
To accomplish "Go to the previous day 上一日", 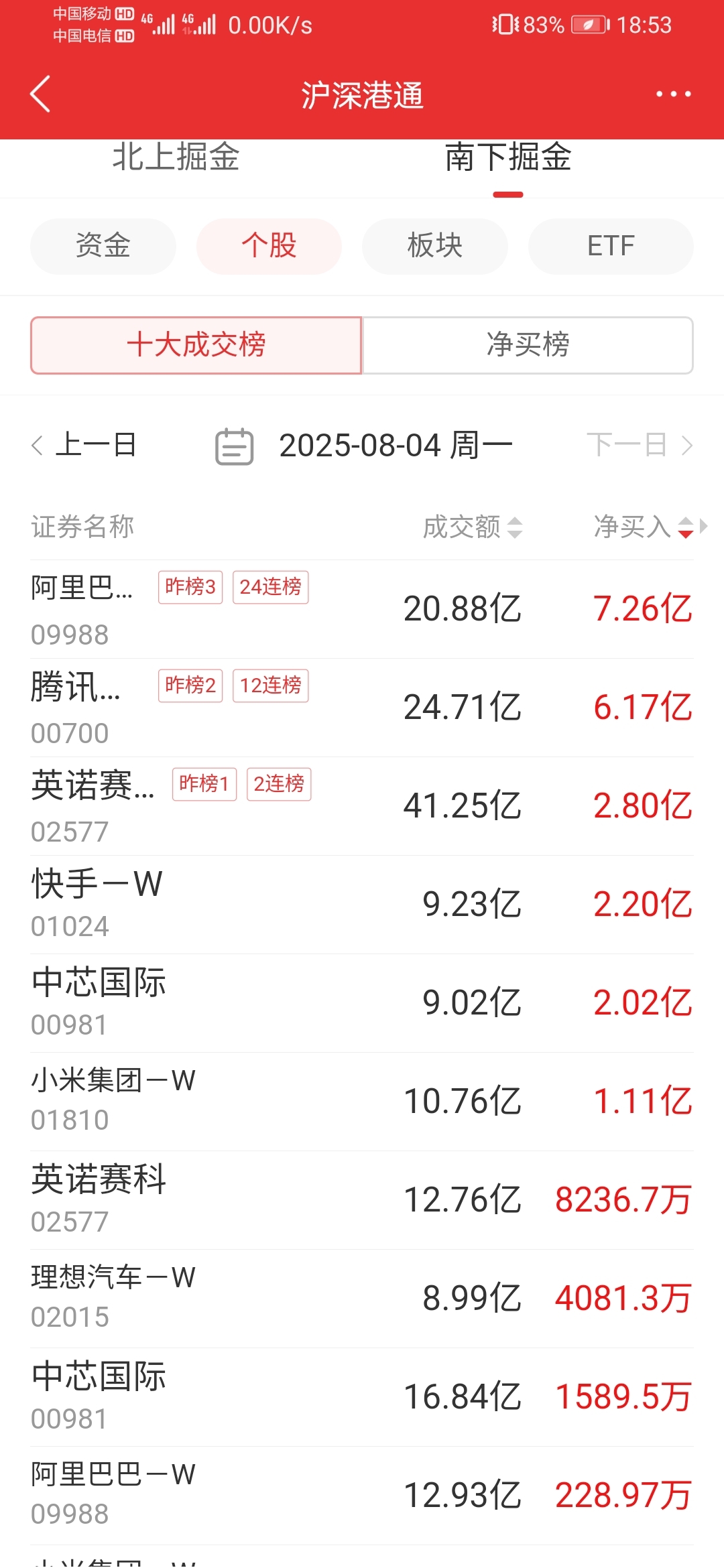I will [x=84, y=445].
